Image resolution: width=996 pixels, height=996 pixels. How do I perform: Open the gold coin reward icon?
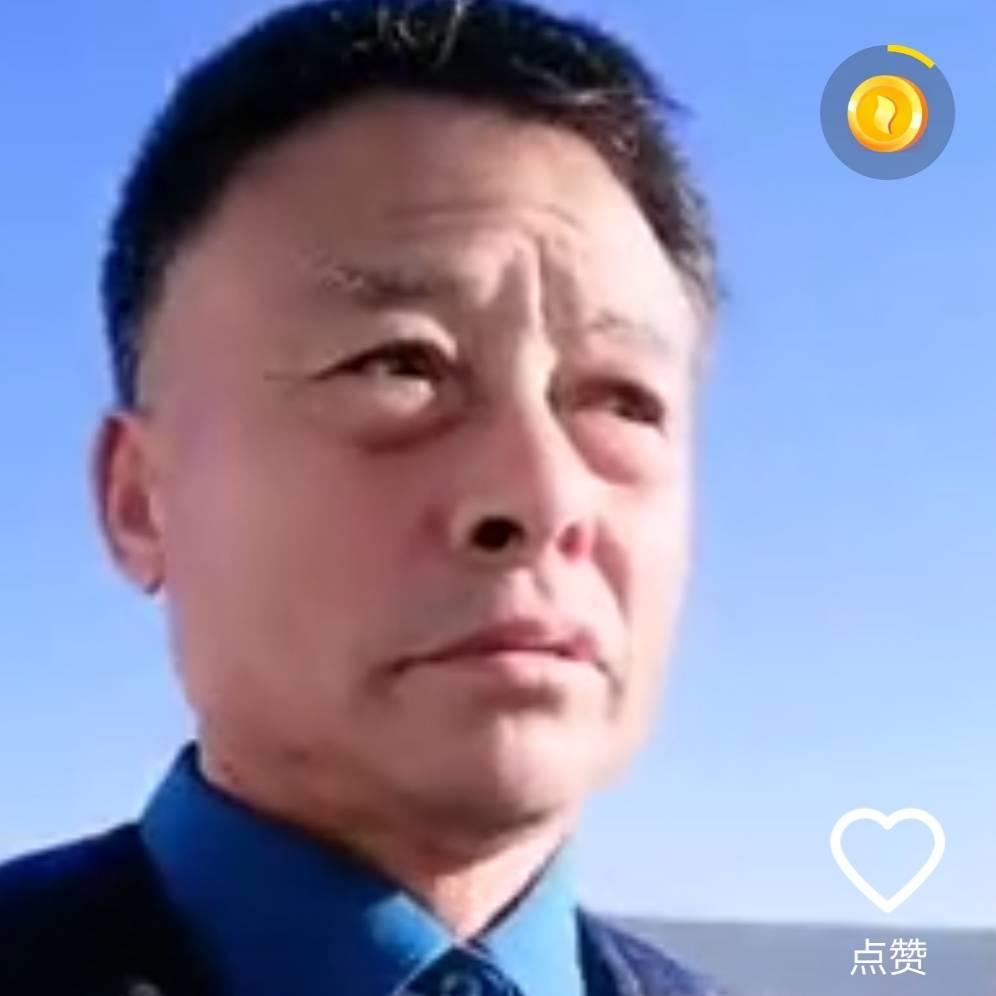click(x=887, y=112)
